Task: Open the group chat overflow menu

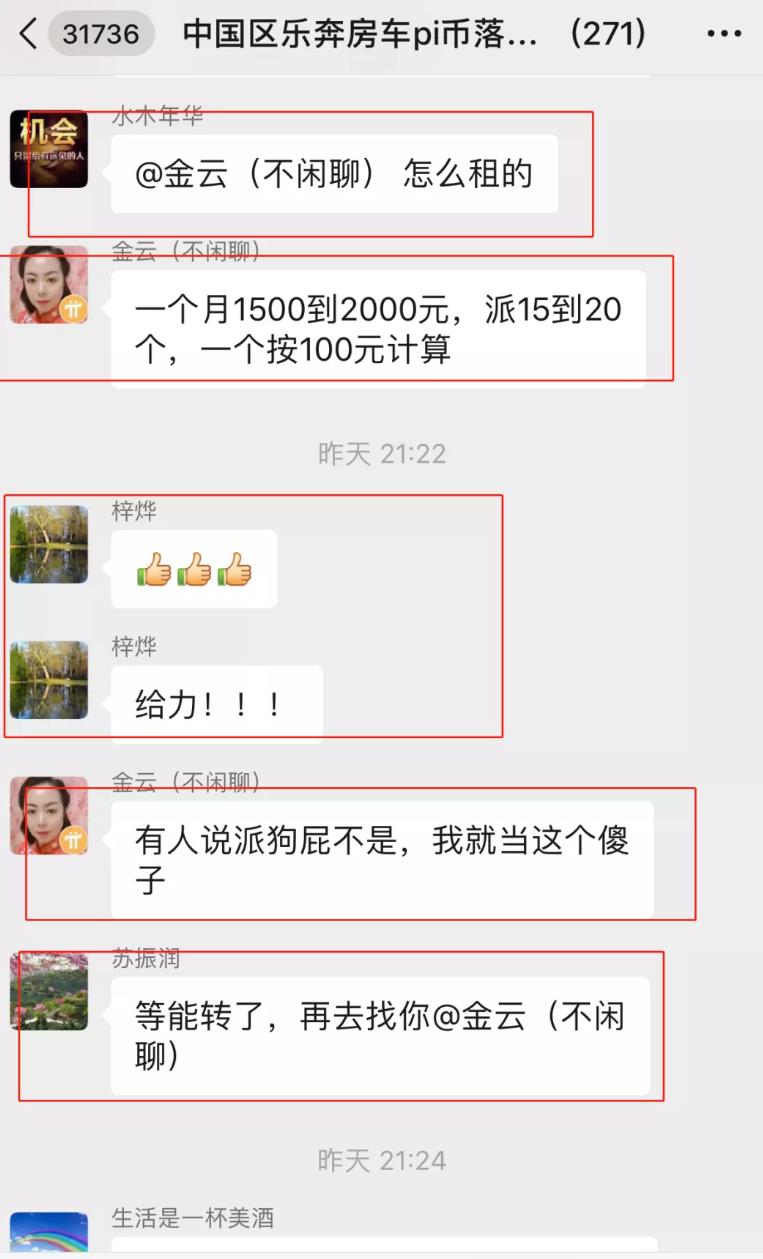Action: (724, 34)
